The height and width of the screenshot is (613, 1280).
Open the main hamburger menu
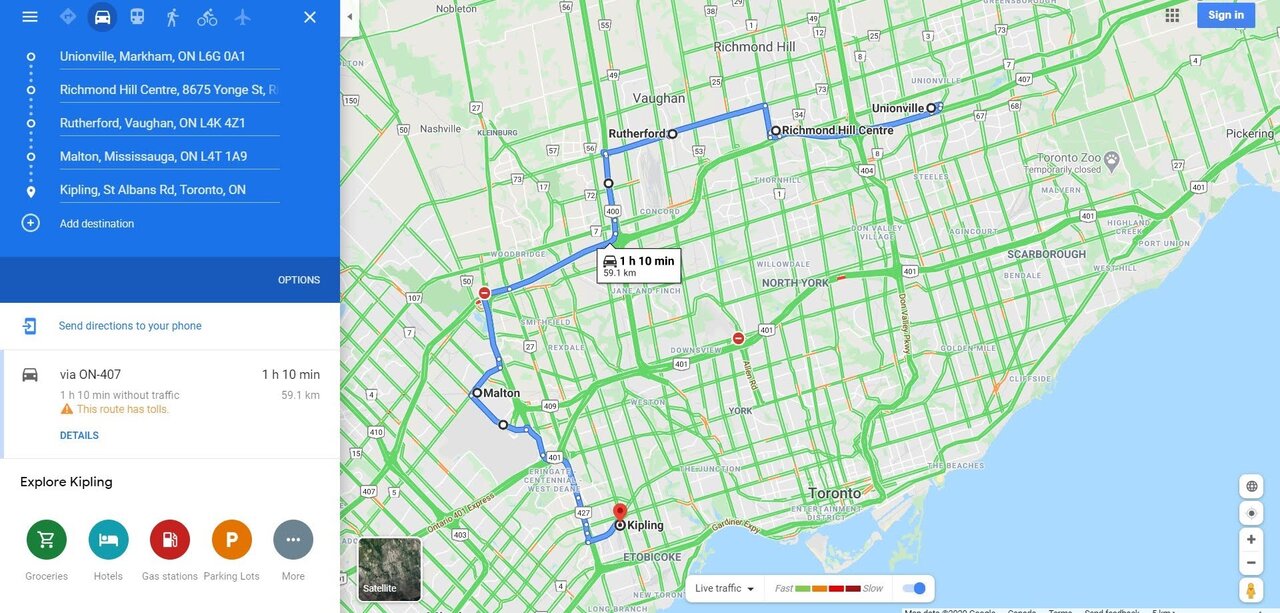click(x=30, y=17)
